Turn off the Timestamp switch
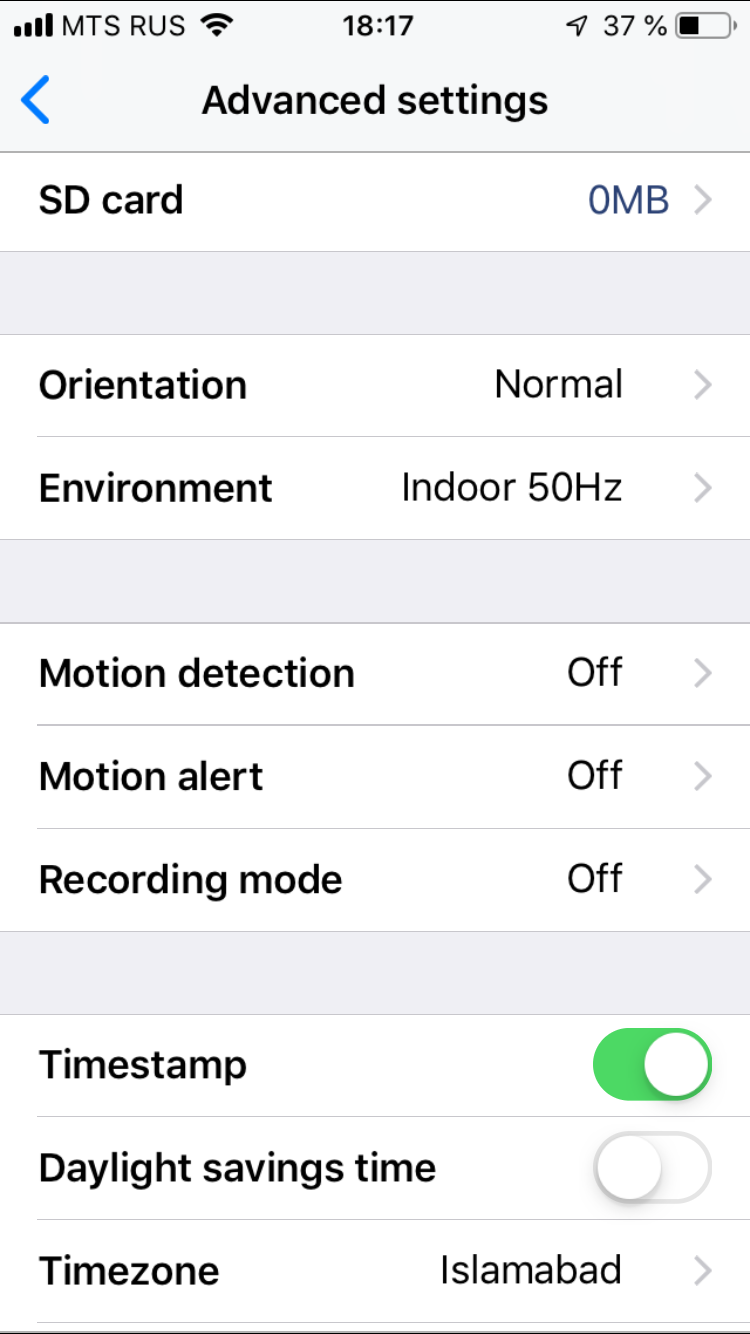The height and width of the screenshot is (1334, 750). 652,1065
